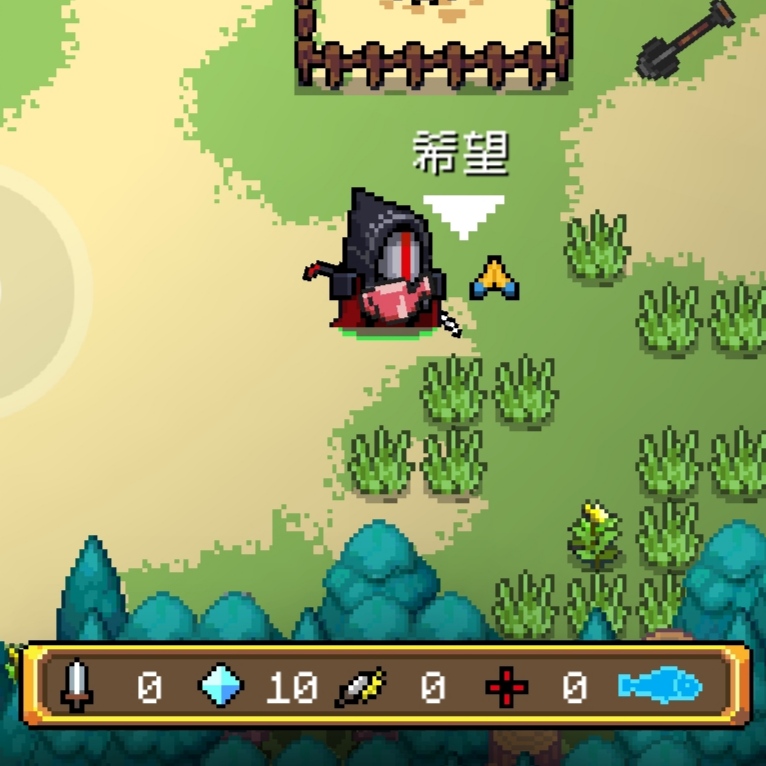Tap the hooded character labeled 希望
The height and width of the screenshot is (766, 766).
385,265
